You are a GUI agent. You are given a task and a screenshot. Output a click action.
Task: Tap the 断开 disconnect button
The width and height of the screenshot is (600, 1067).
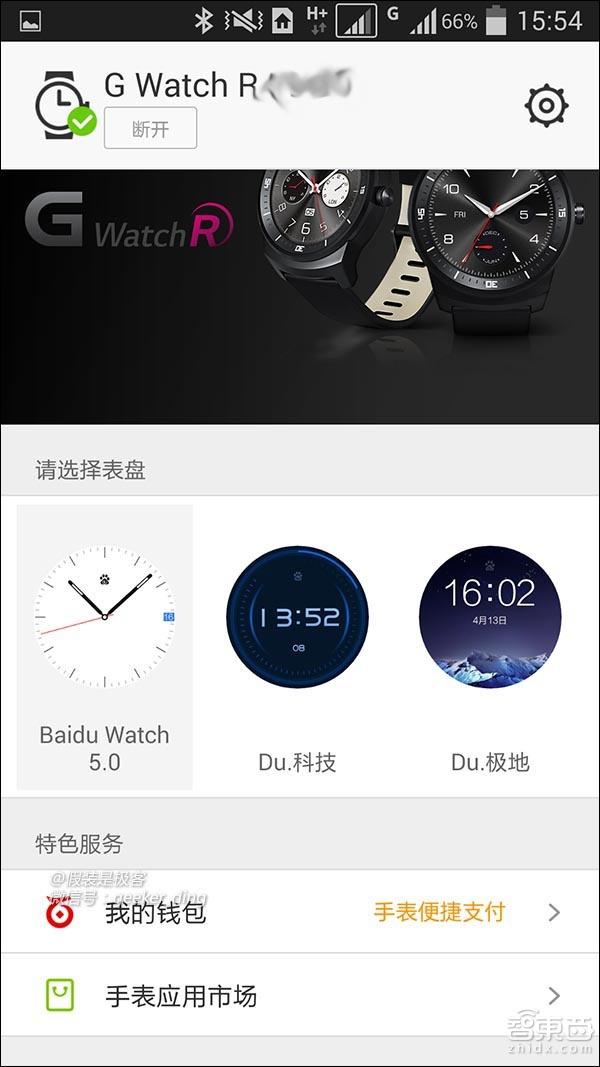(x=150, y=128)
